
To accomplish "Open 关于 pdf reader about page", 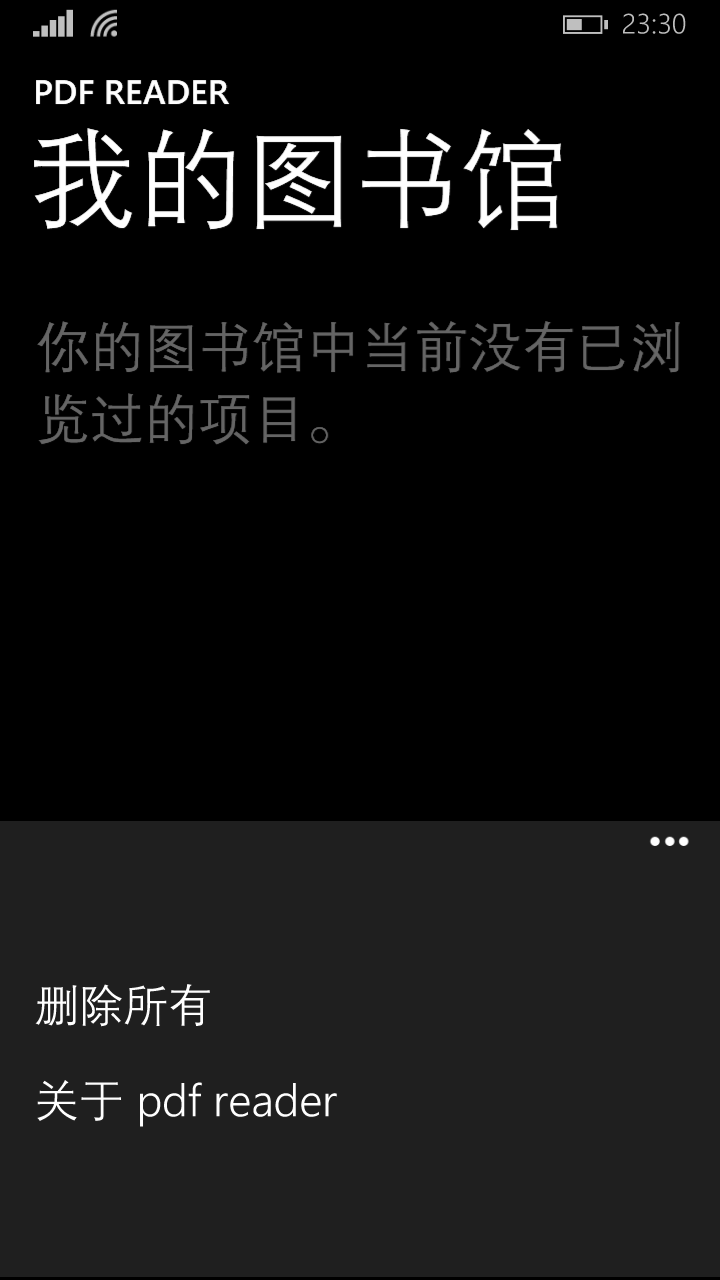I will click(x=187, y=1101).
